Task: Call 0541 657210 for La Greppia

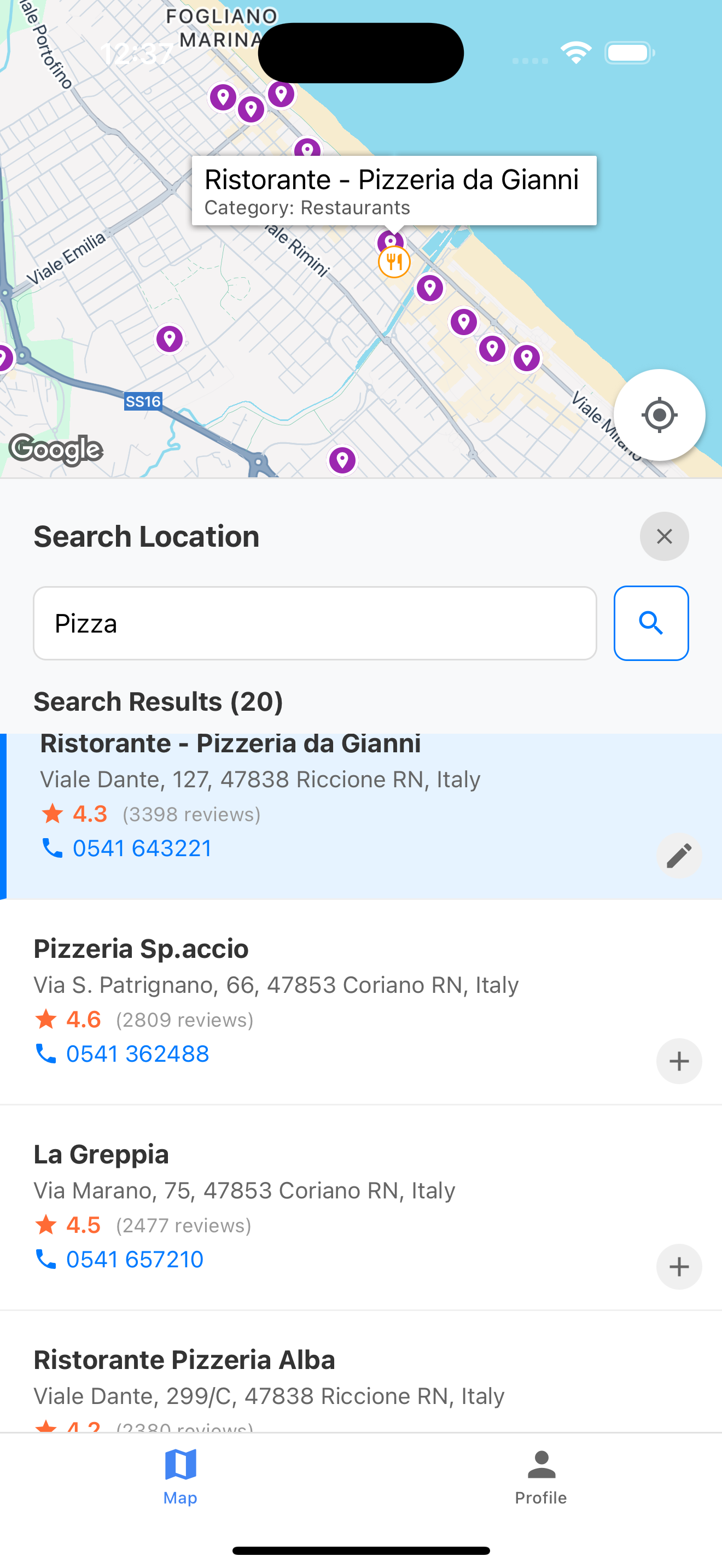Action: pyautogui.click(x=134, y=1259)
